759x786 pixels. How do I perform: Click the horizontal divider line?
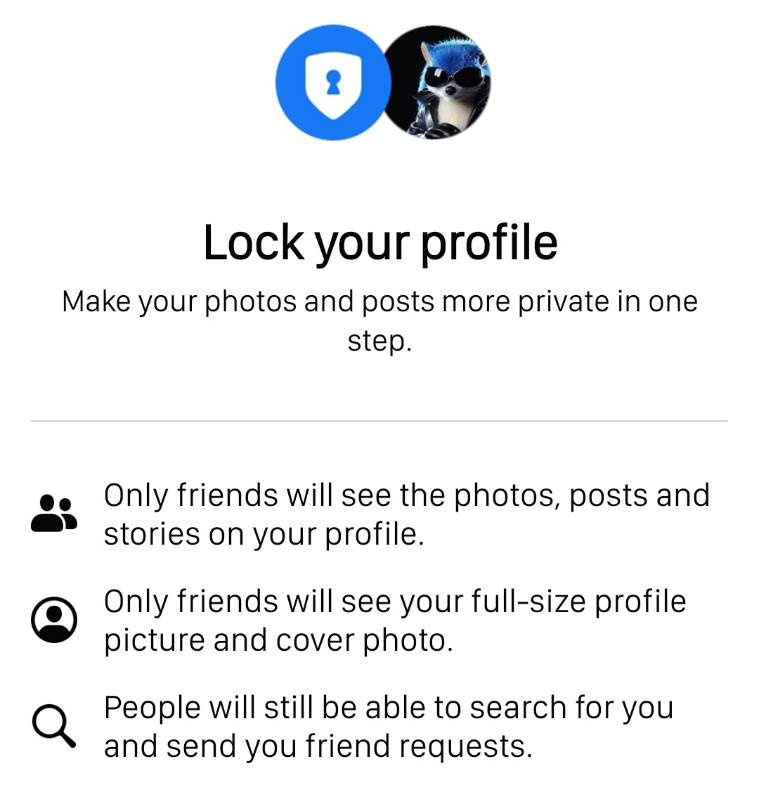pyautogui.click(x=379, y=416)
